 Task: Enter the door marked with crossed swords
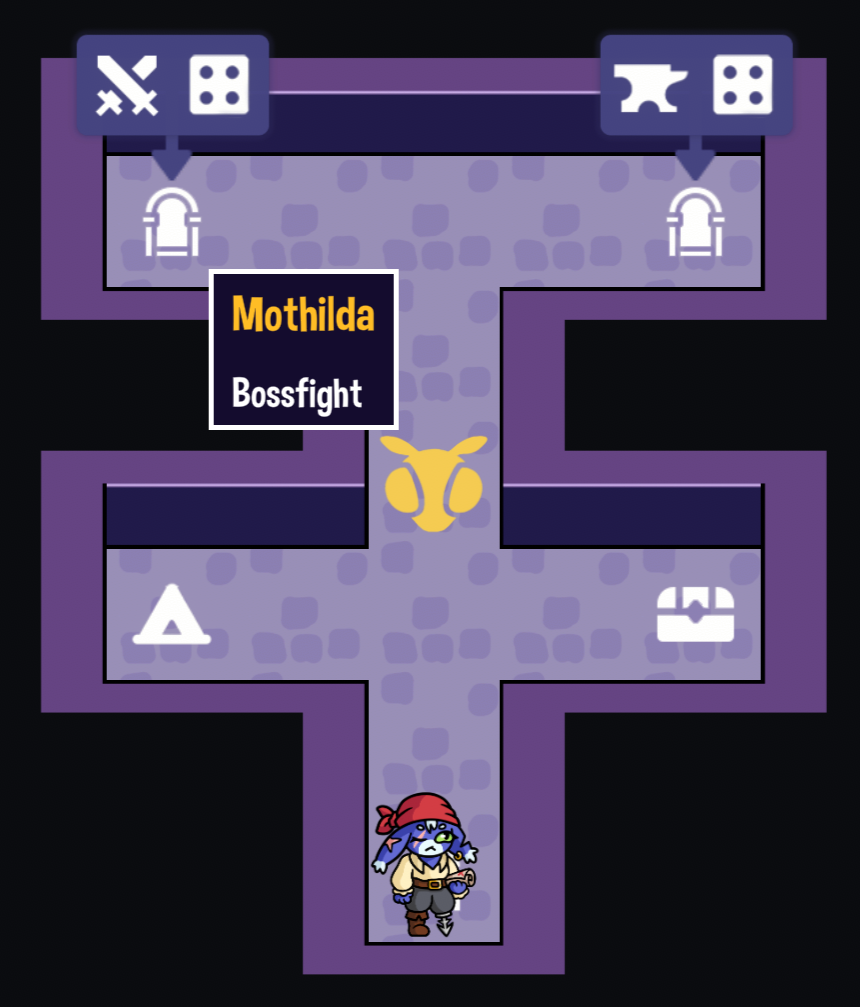click(172, 223)
